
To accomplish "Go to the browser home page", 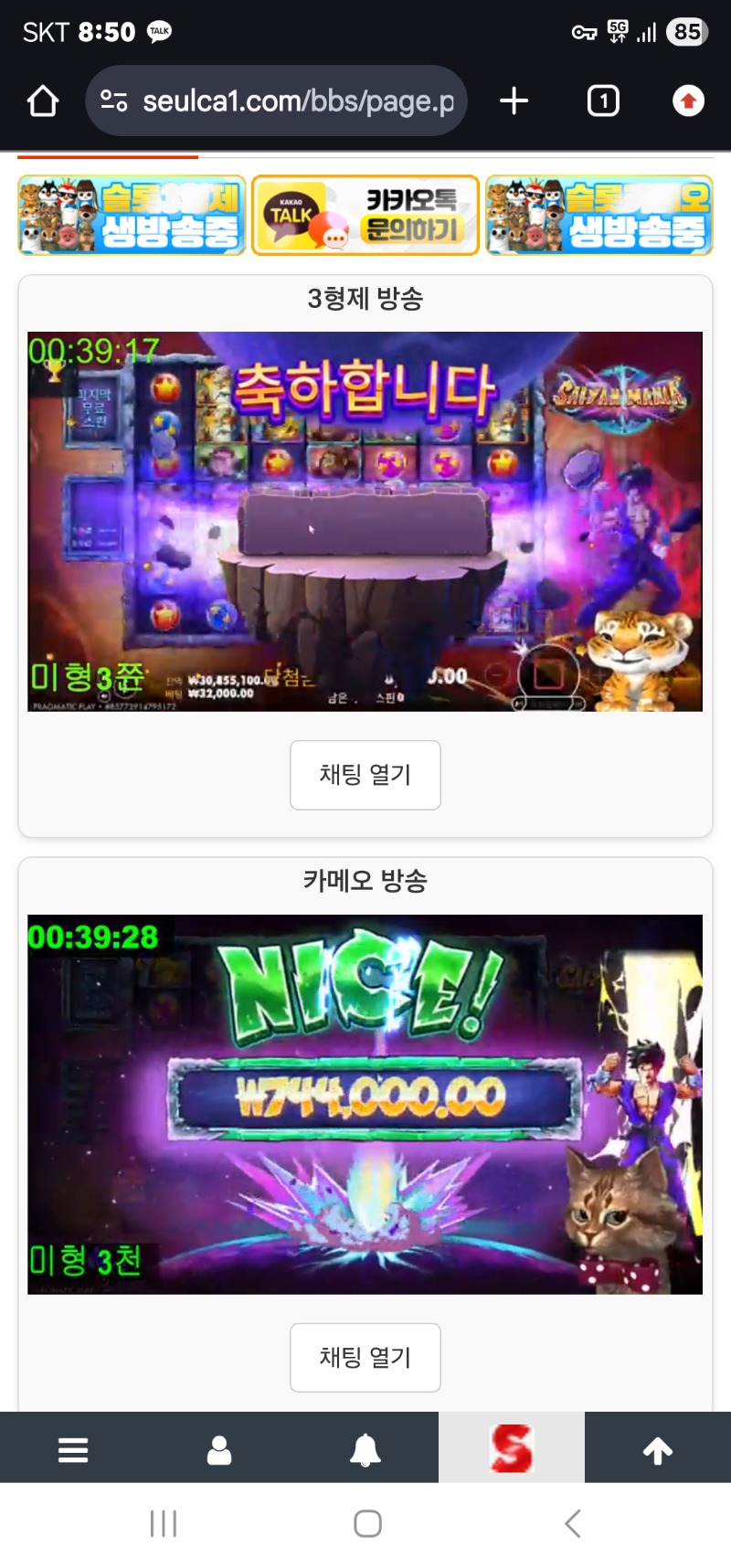I will 43,101.
